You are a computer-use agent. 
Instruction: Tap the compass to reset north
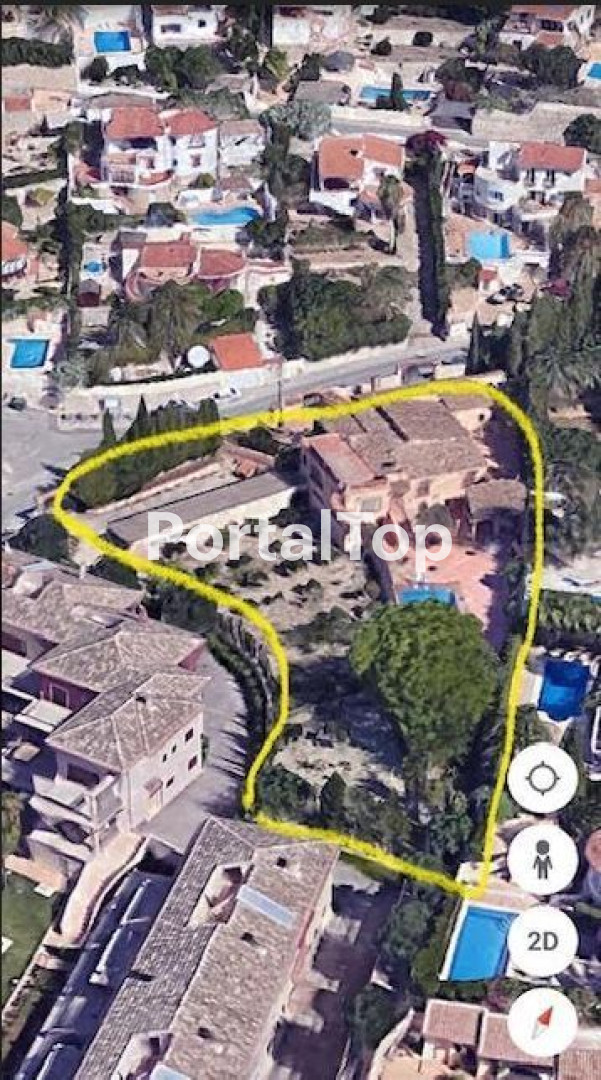542,1022
